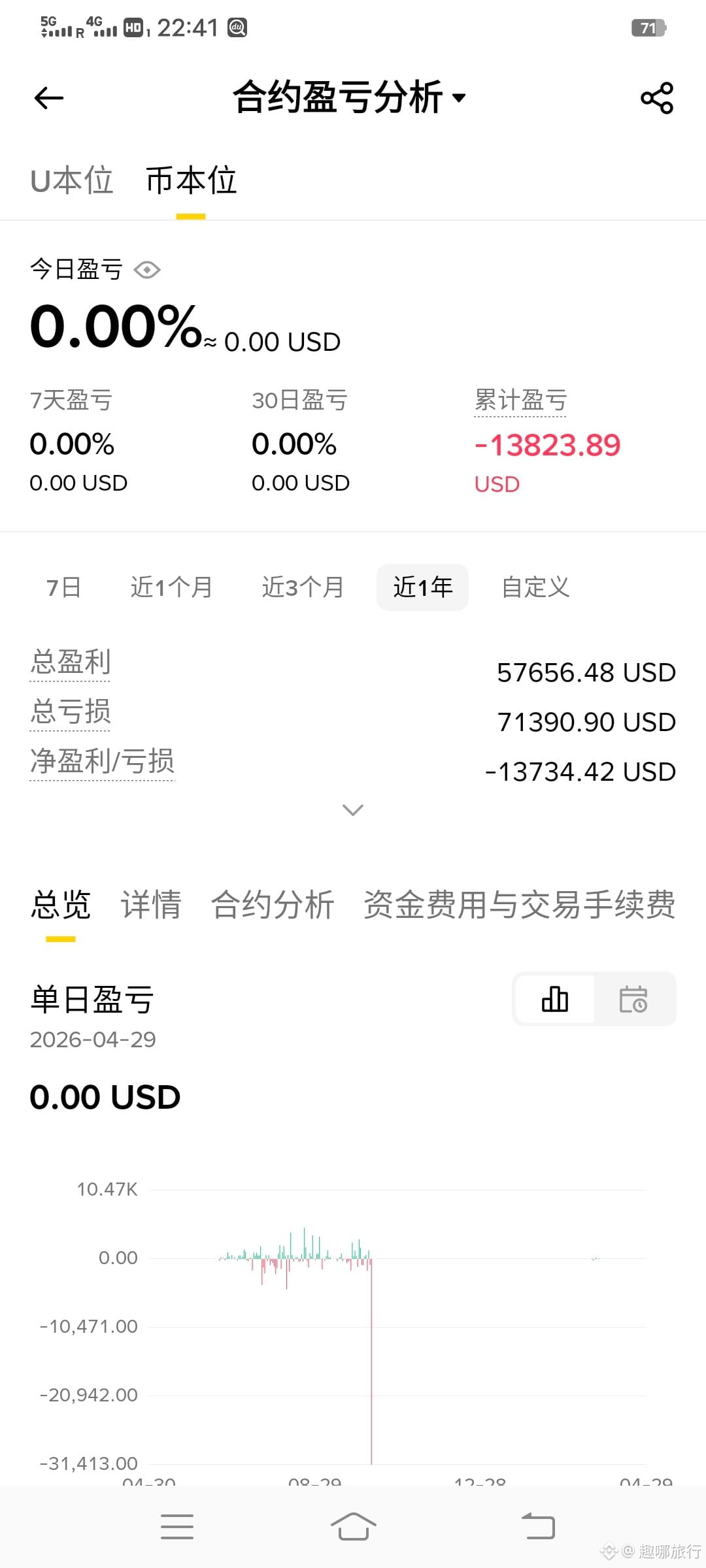
Task: Open the 自定义 custom date range
Action: 535,587
